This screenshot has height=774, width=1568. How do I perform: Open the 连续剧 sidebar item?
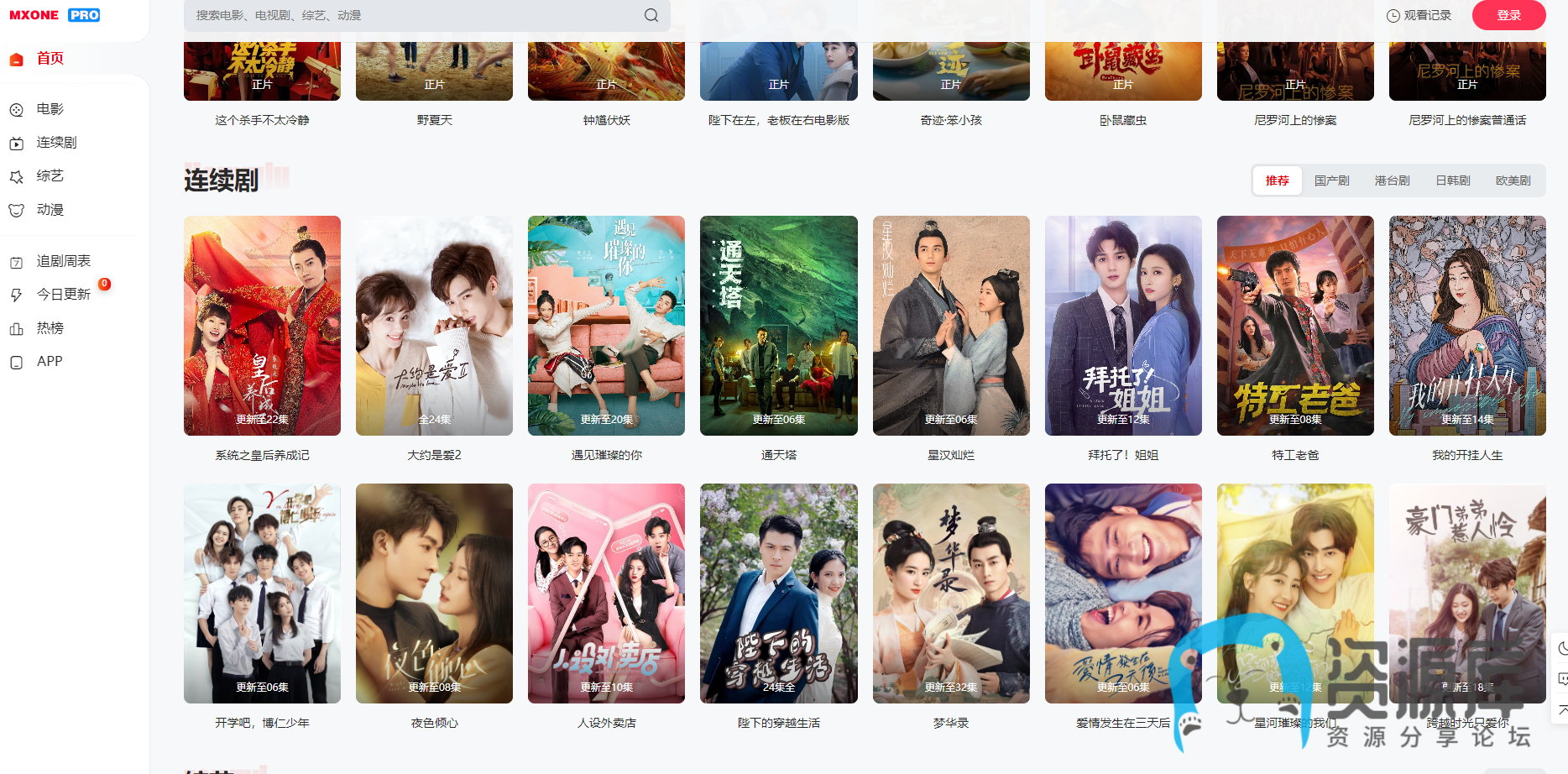point(56,143)
